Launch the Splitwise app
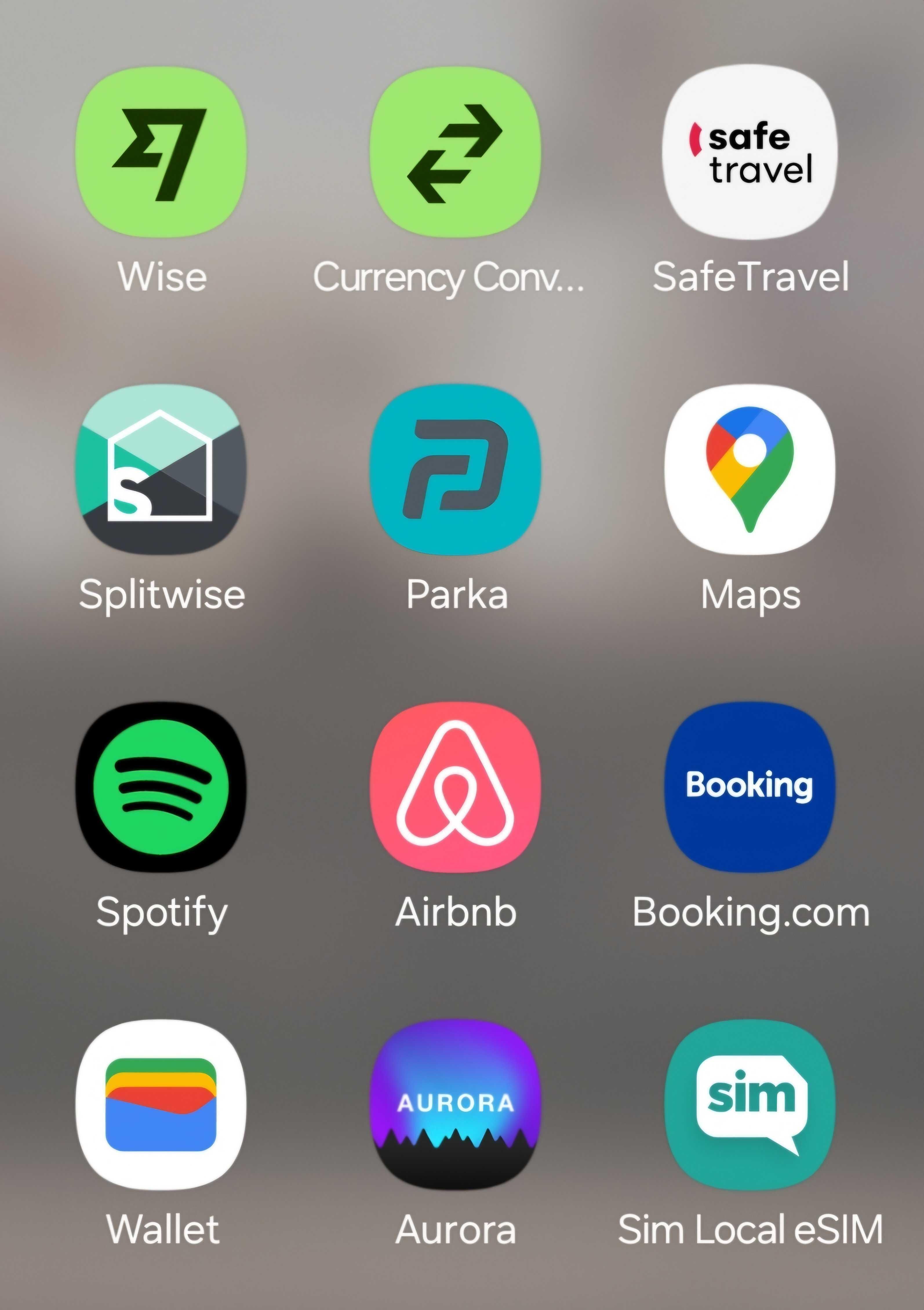The height and width of the screenshot is (1310, 924). pos(161,469)
